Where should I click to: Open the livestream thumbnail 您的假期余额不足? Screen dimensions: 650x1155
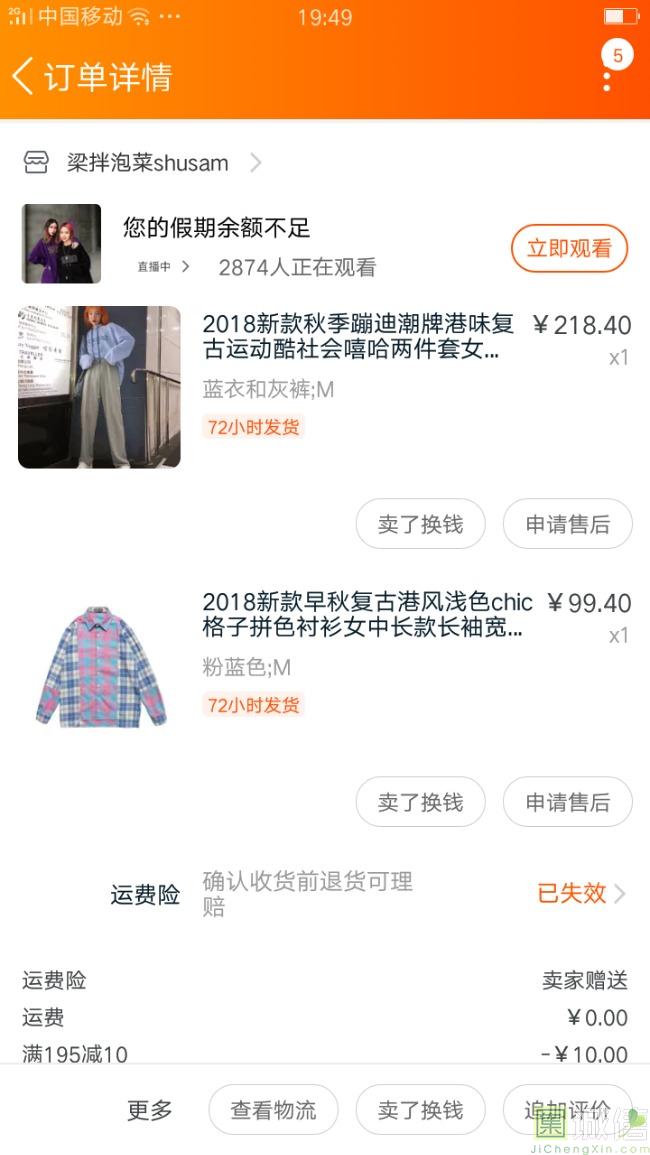point(61,244)
